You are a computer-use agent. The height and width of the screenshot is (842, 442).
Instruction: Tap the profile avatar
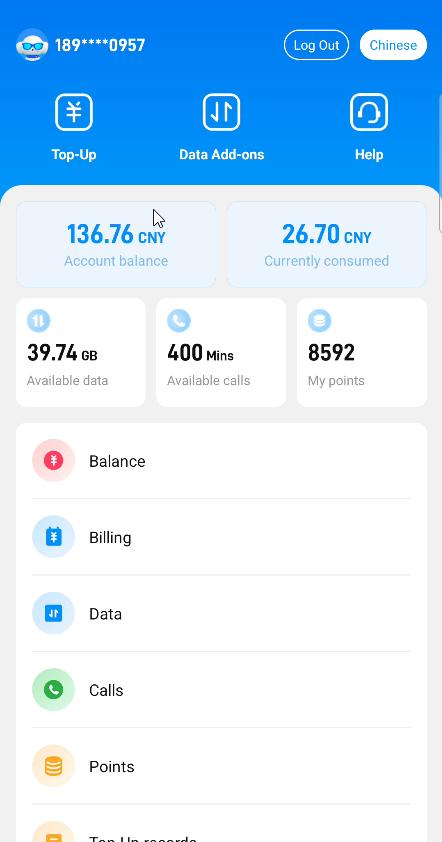click(32, 45)
